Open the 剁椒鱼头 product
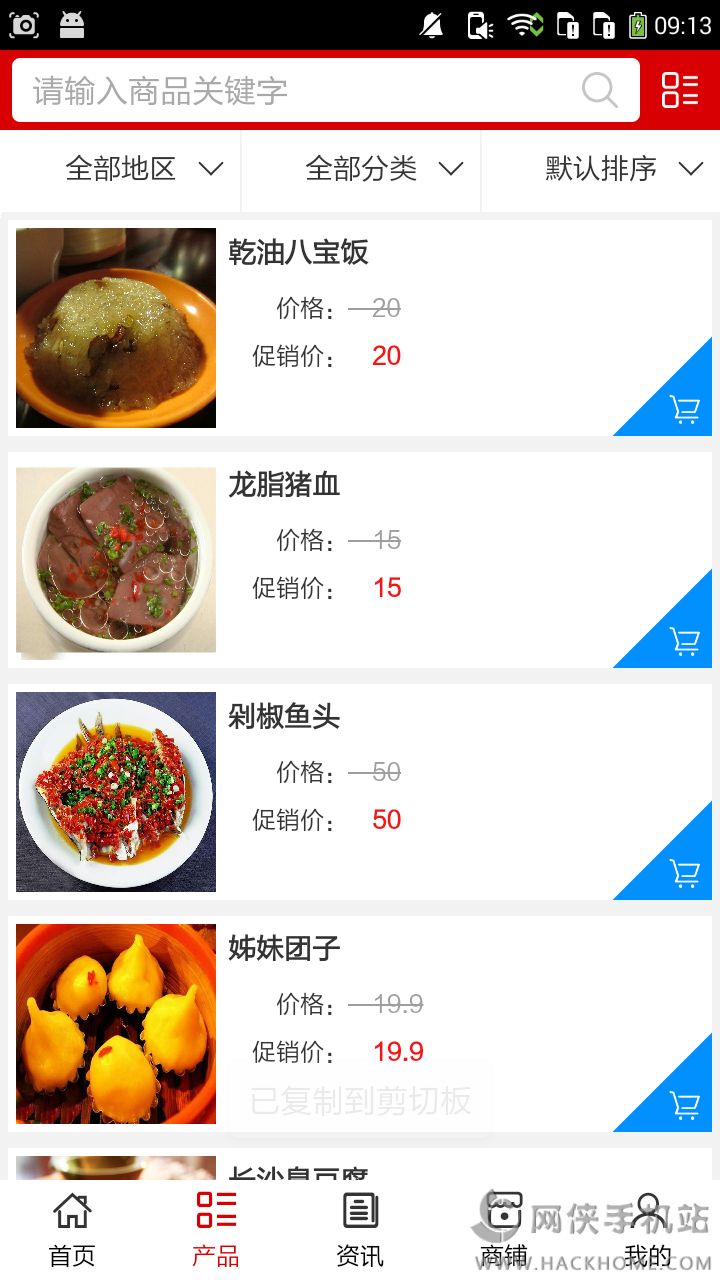720x1280 pixels. coord(284,717)
